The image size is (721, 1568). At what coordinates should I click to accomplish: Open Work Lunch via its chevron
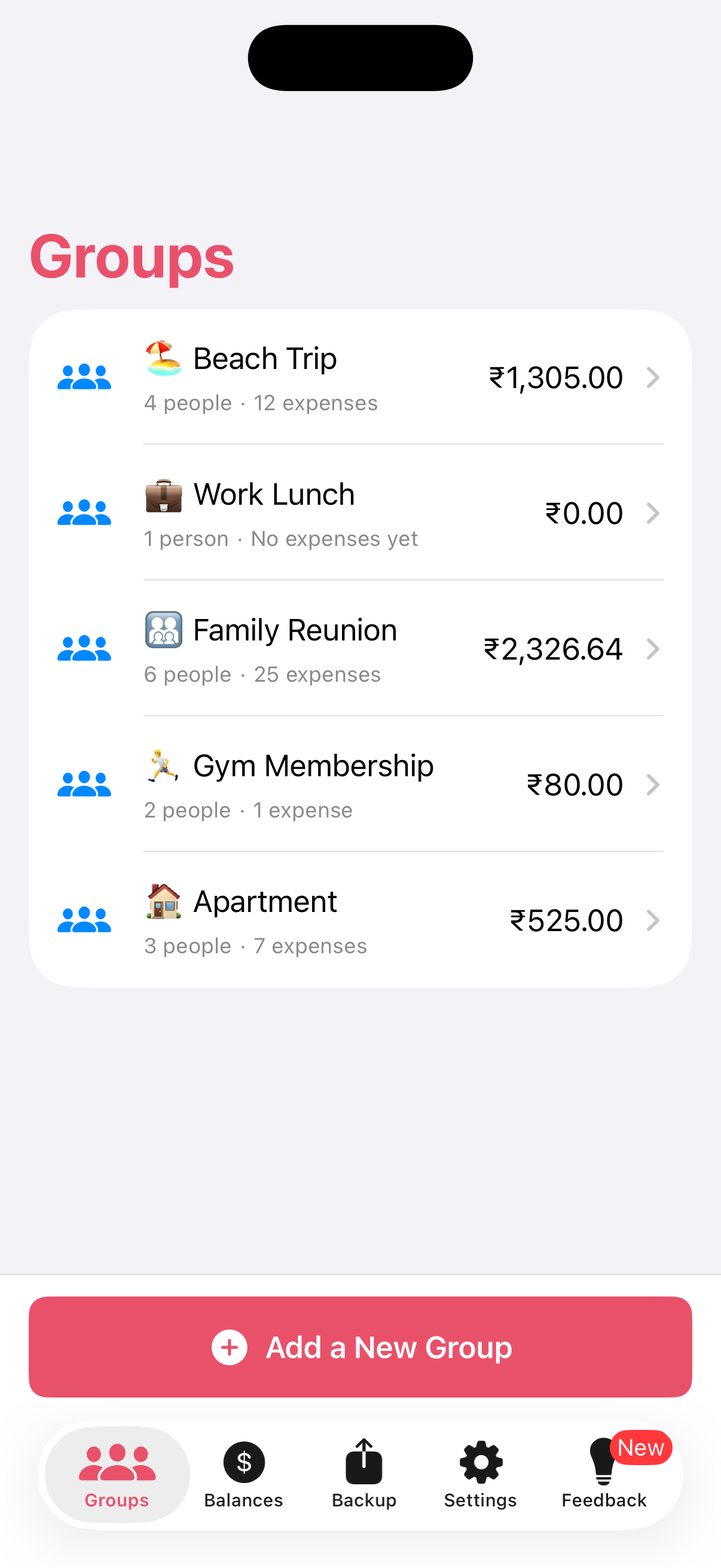[x=654, y=513]
